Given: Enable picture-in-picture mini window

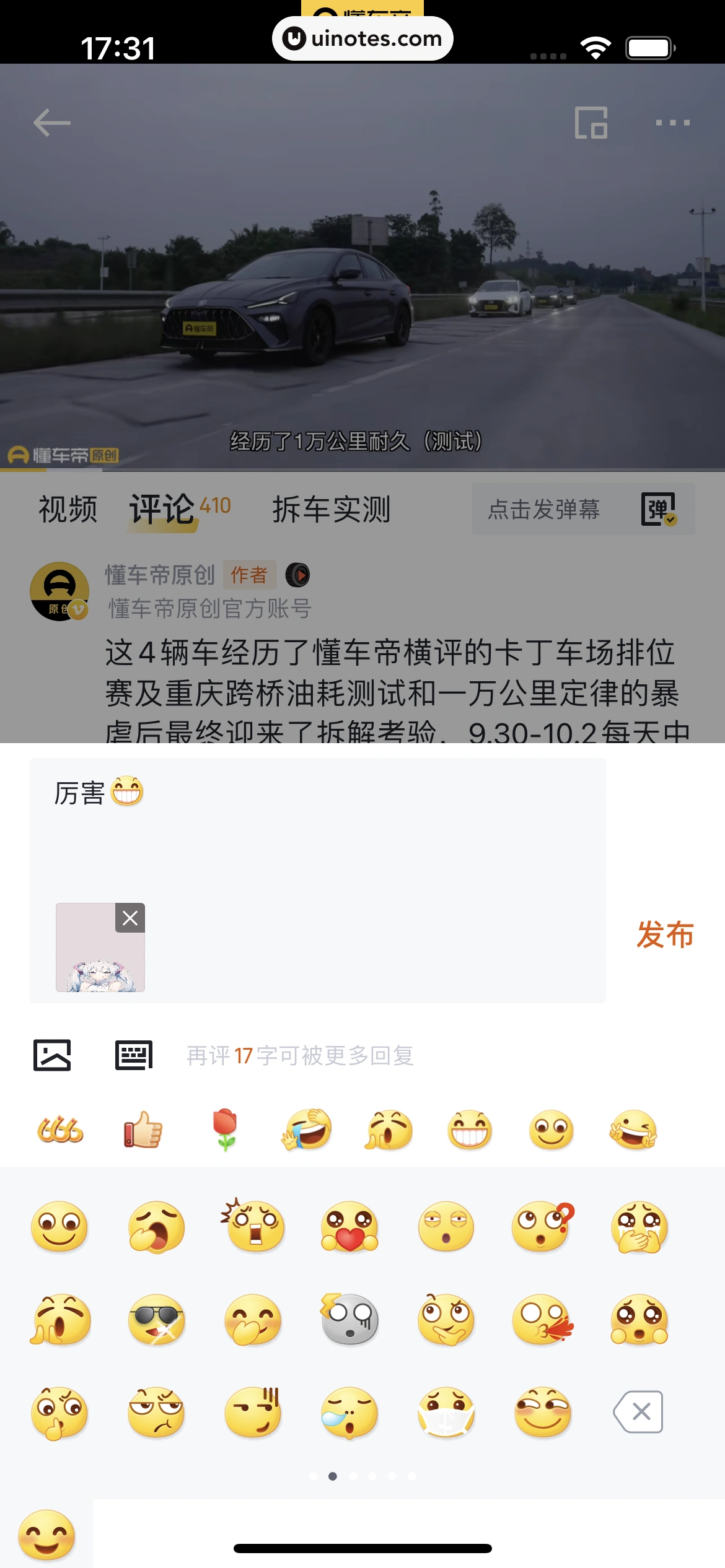Looking at the screenshot, I should click(591, 123).
